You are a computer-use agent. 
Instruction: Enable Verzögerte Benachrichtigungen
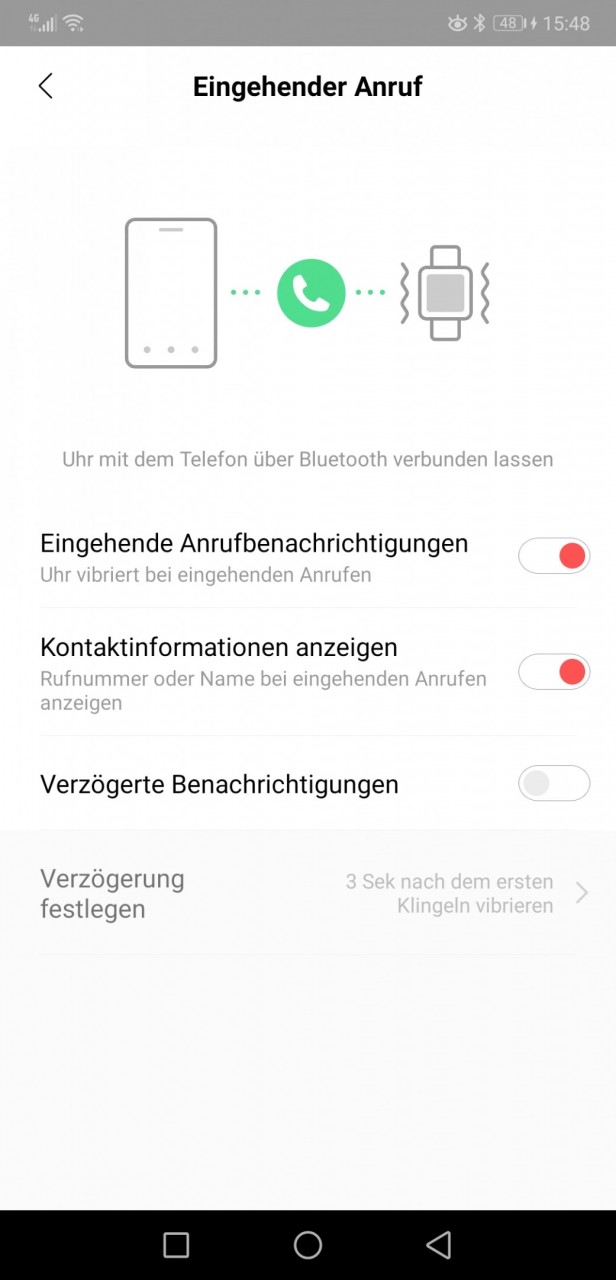554,784
